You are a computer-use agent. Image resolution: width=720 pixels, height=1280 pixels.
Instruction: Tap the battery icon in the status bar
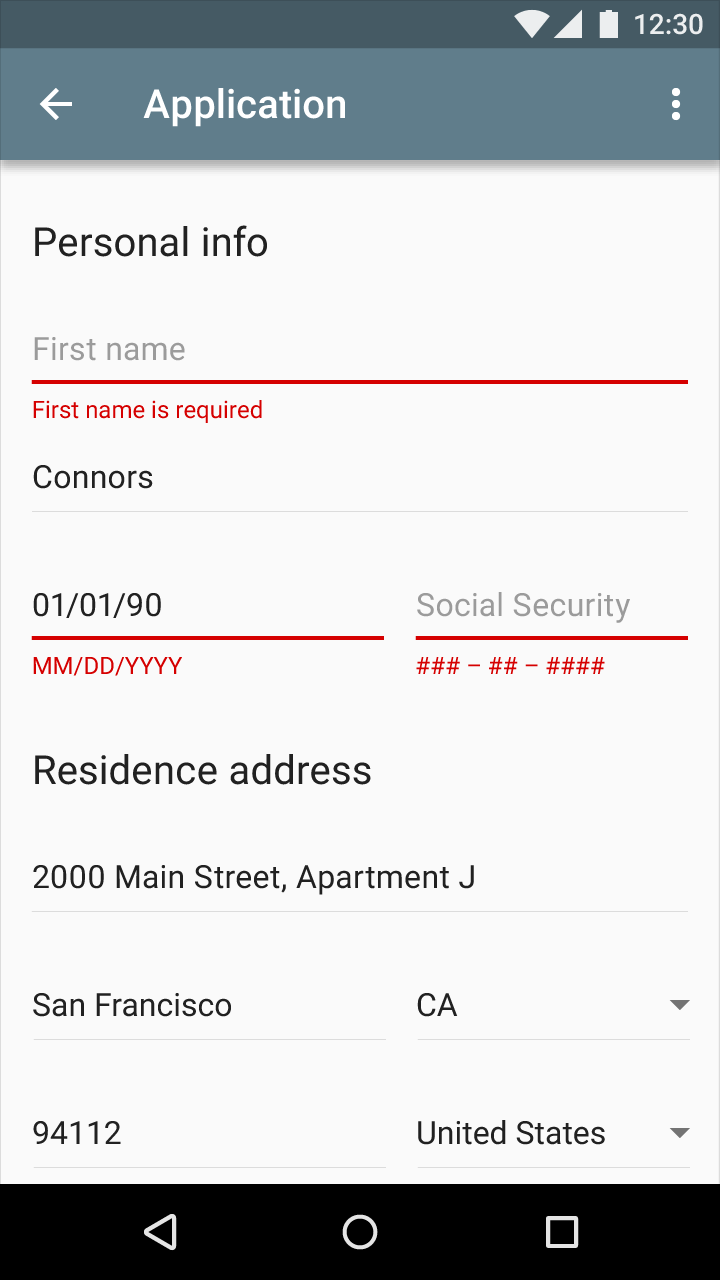tap(608, 24)
